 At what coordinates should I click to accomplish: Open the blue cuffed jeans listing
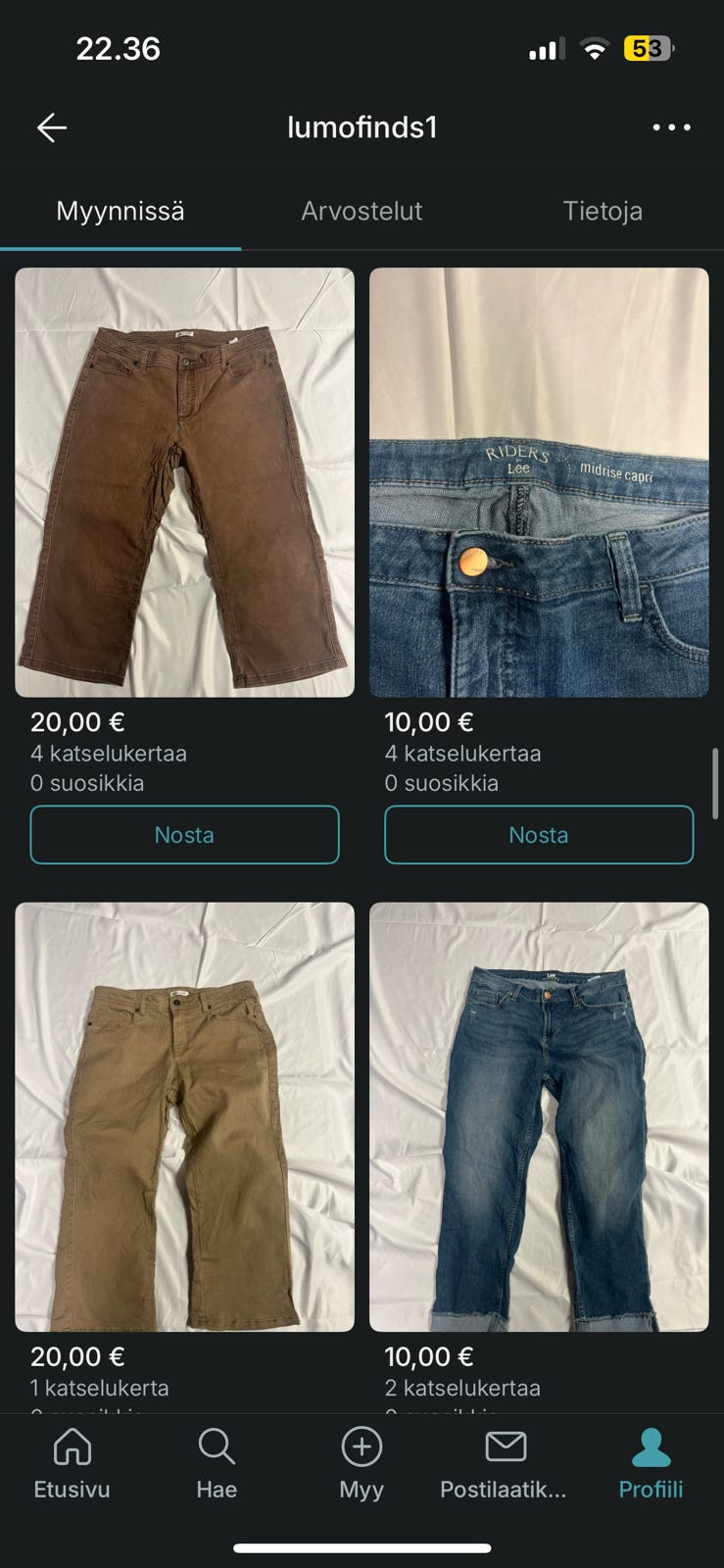point(539,1117)
